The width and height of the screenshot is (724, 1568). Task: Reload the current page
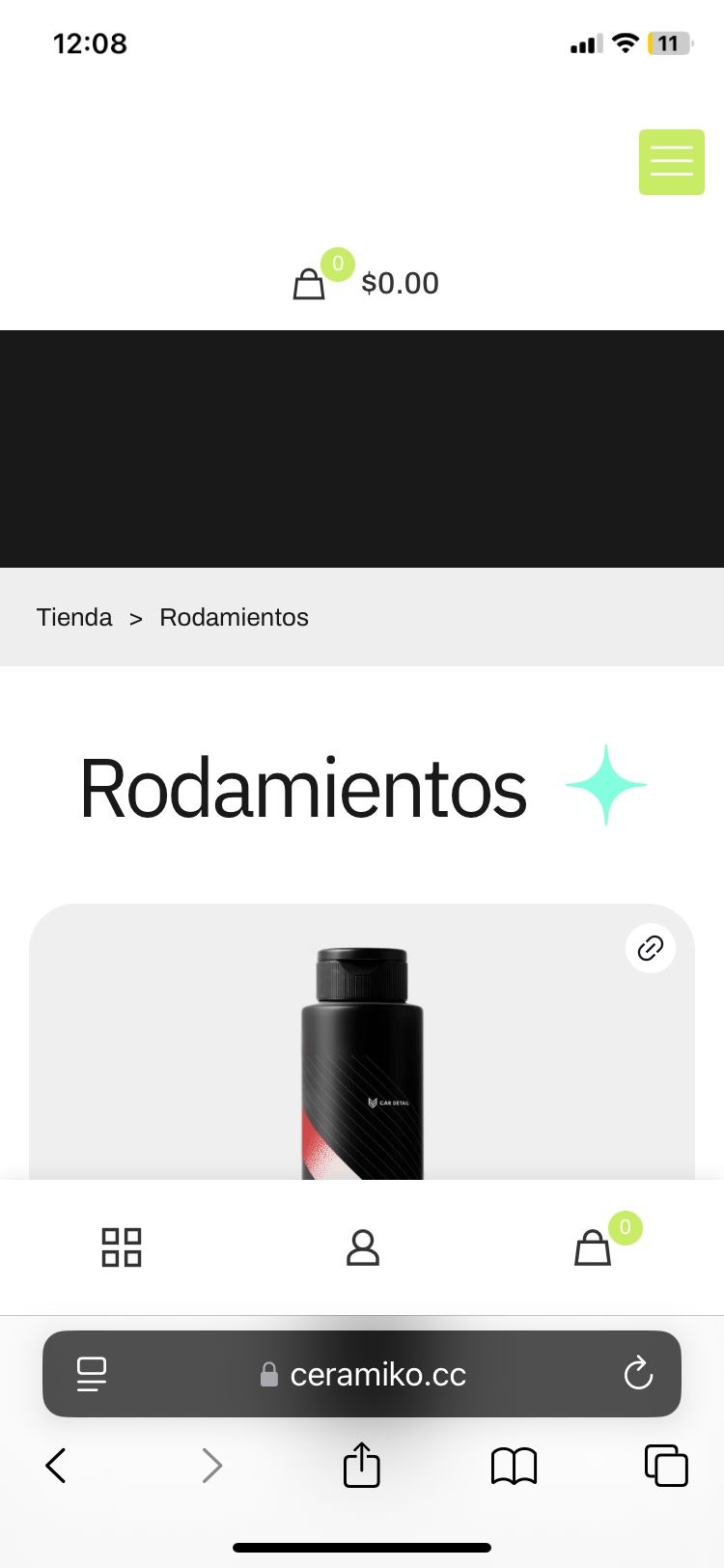(x=638, y=1374)
